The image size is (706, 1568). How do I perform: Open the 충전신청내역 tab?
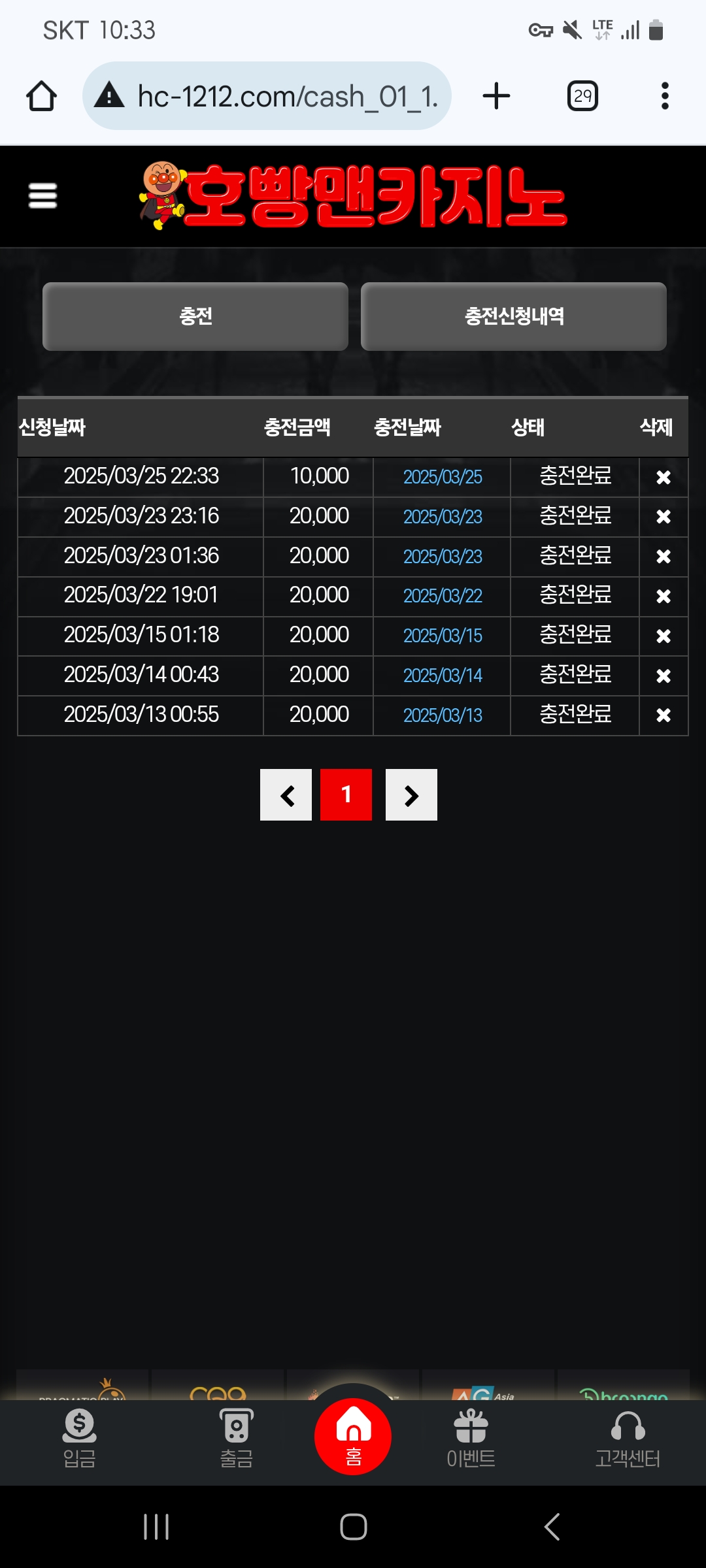[514, 317]
